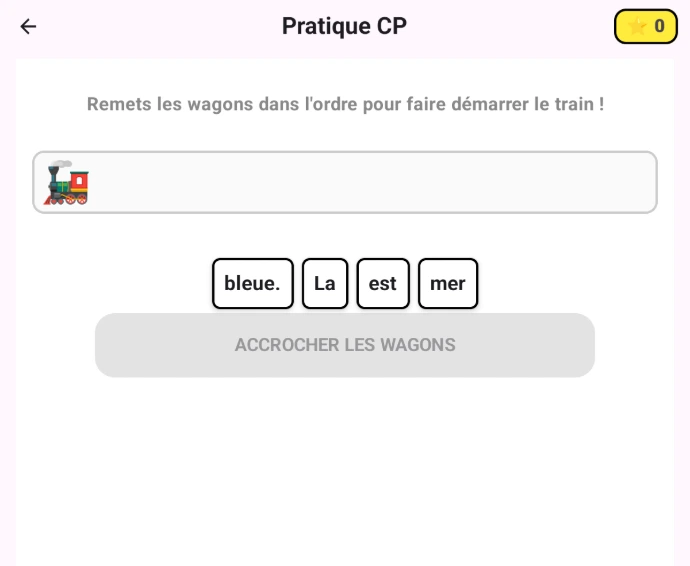Add the 'mer' word wagon
Viewport: 690px width, 566px height.
pyautogui.click(x=447, y=284)
